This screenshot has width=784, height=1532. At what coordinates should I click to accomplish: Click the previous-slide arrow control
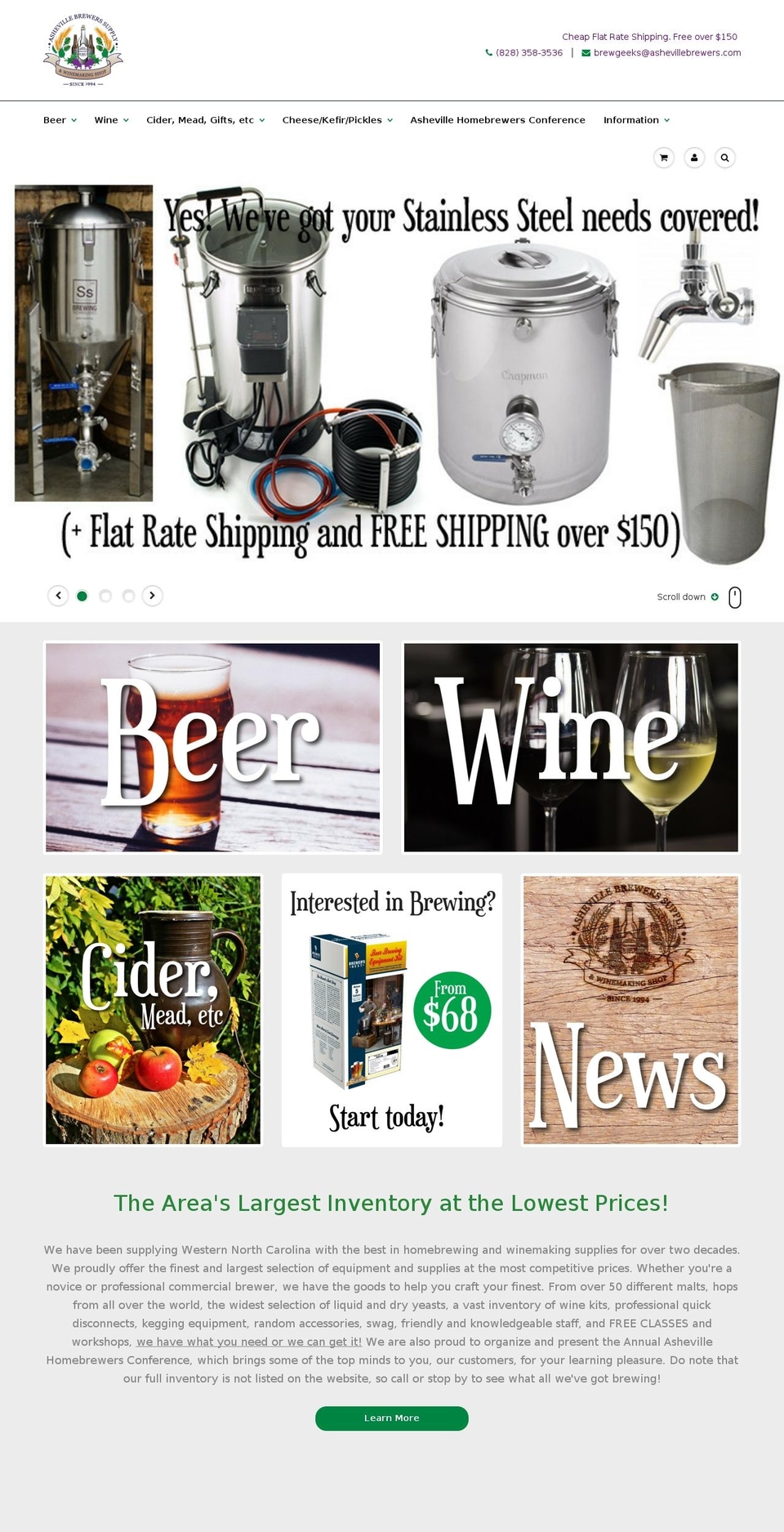pos(58,596)
